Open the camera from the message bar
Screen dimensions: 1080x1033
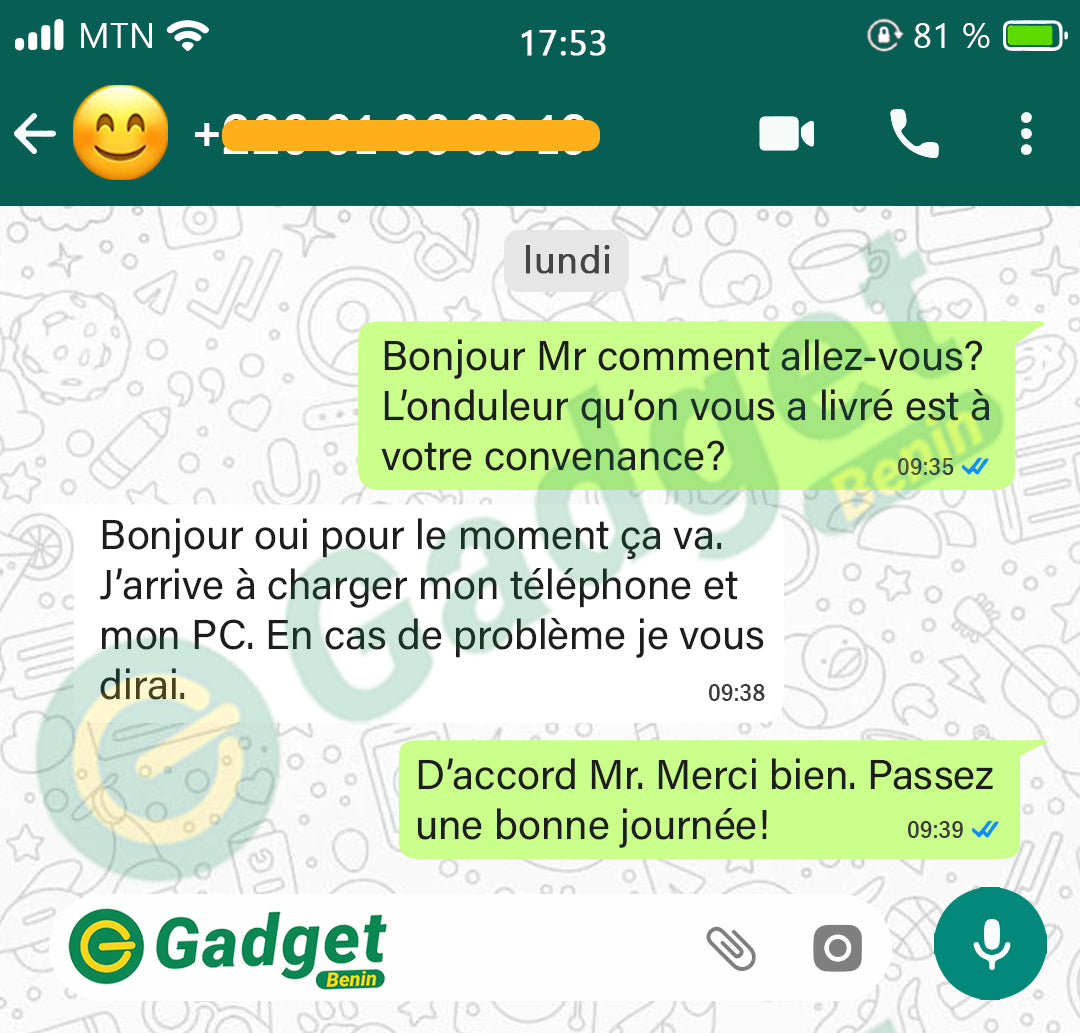click(837, 948)
